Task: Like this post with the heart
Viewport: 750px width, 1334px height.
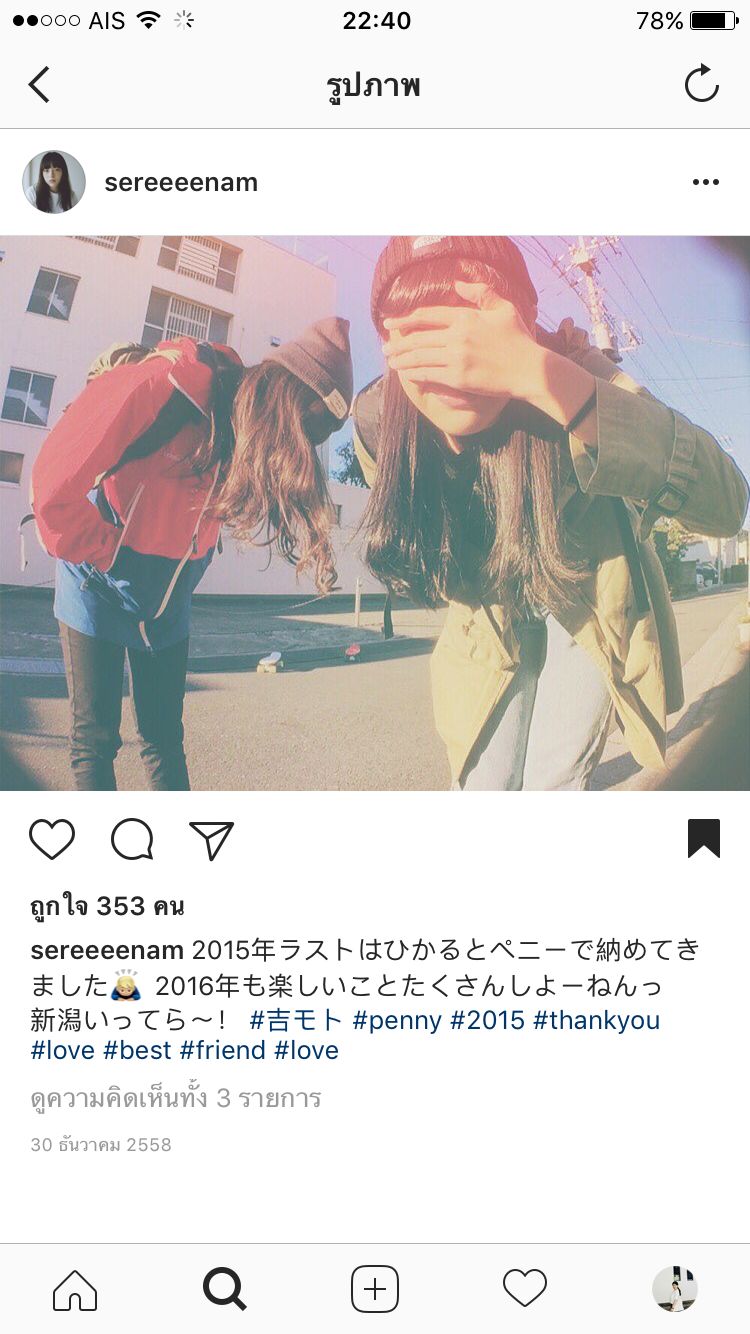Action: click(52, 840)
